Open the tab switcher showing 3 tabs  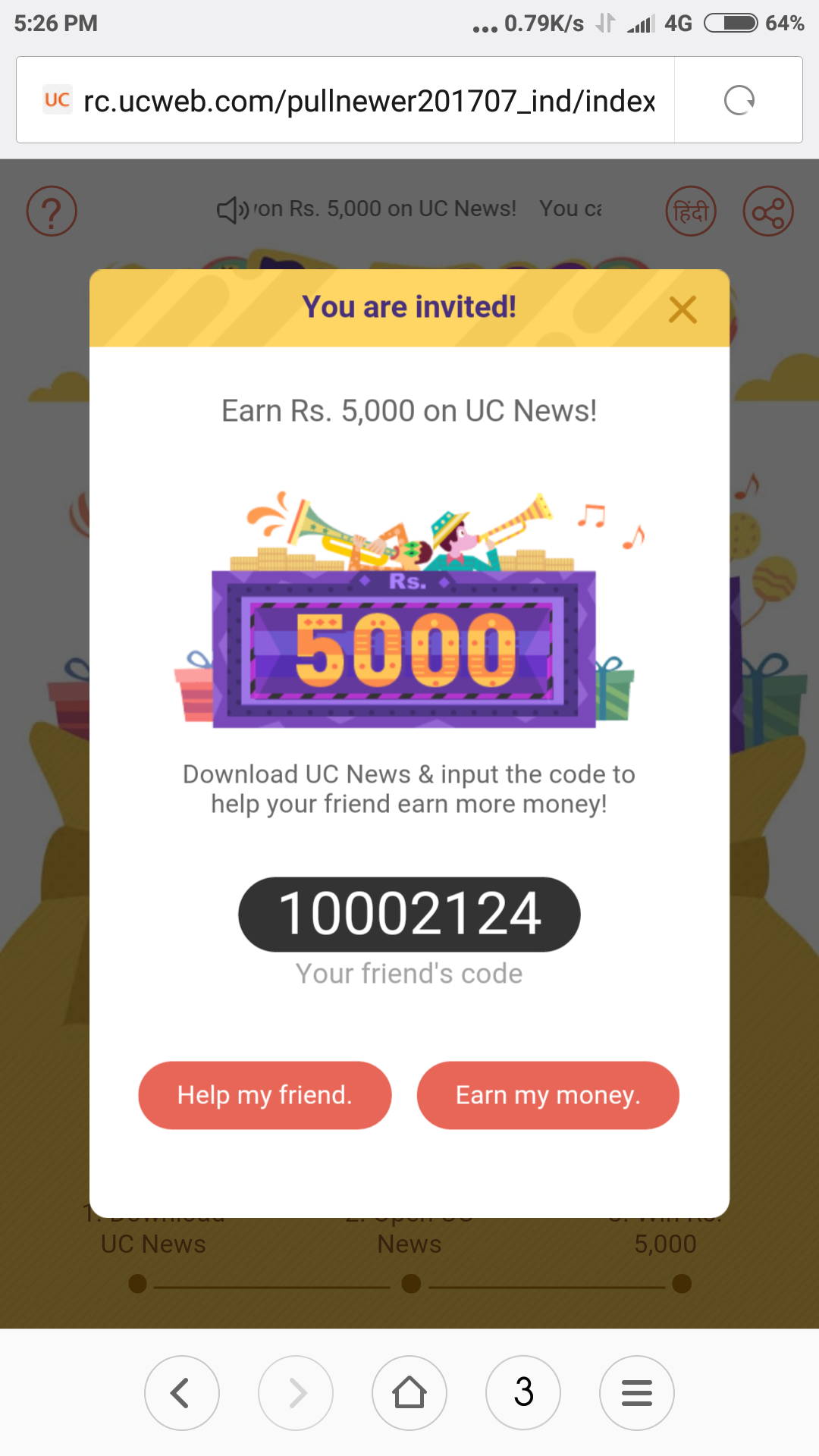523,1393
